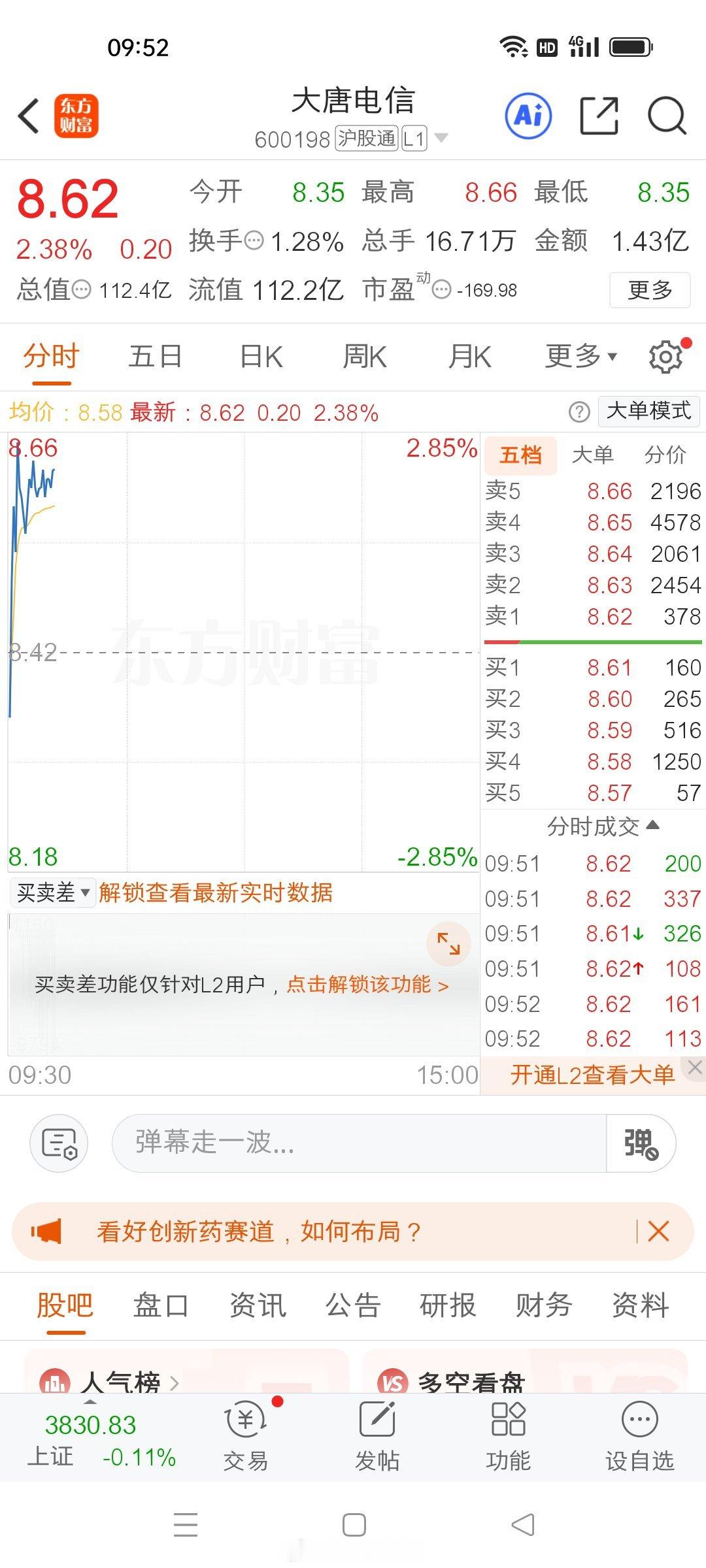Toggle 大单模式 mode on

point(648,411)
